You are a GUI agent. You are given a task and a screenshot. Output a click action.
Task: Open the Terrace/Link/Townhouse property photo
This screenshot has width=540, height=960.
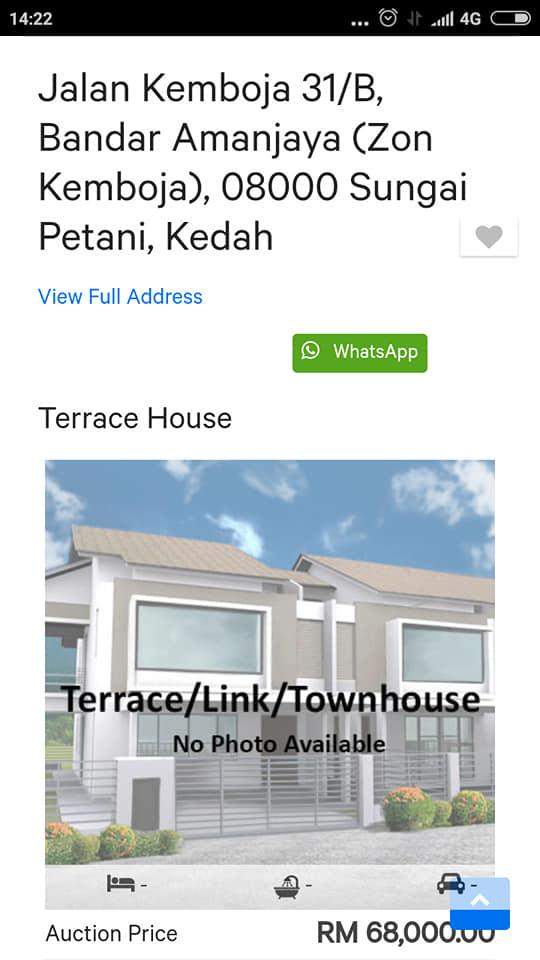[270, 662]
